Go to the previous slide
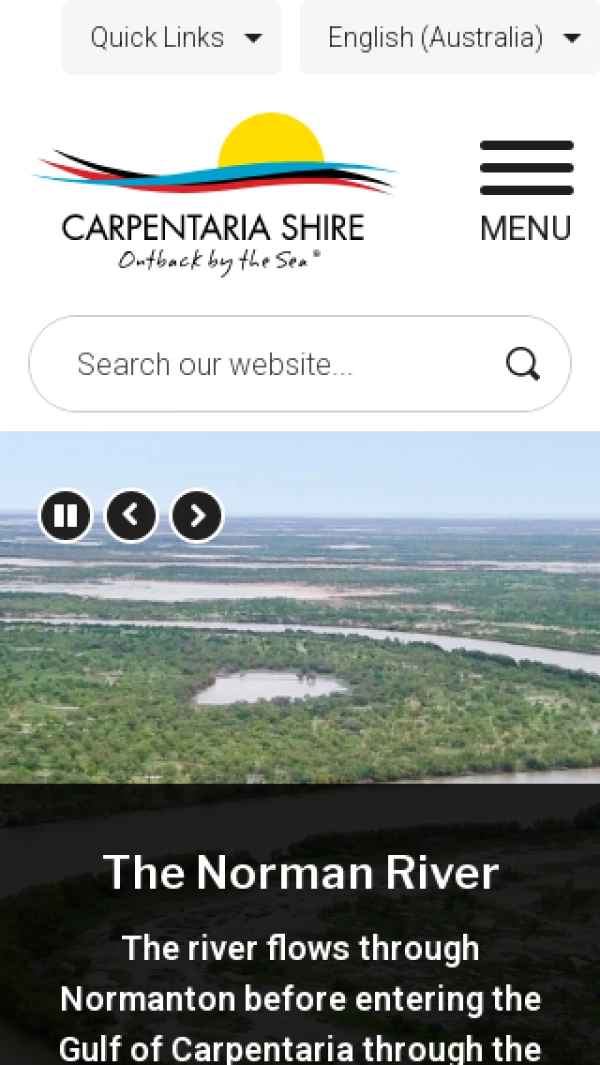 click(x=131, y=516)
